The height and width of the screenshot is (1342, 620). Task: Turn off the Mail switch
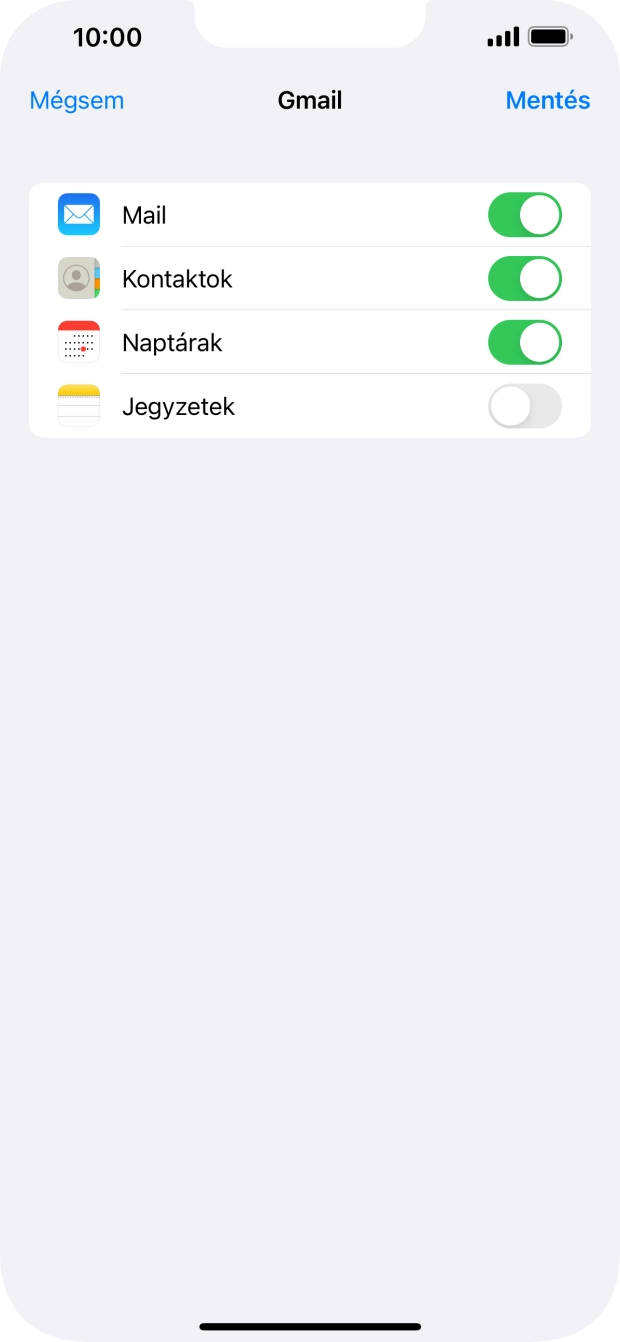(x=524, y=215)
